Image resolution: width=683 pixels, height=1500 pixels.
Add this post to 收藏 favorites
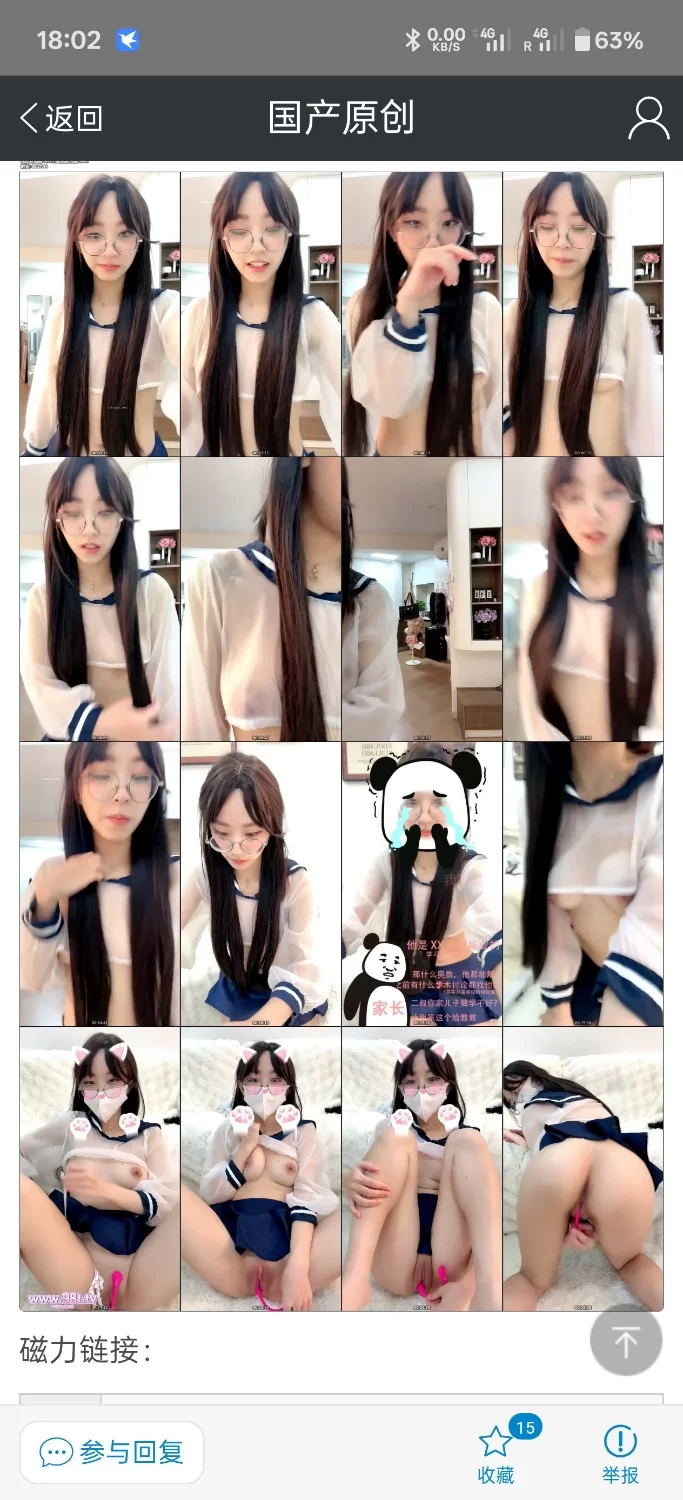point(496,1452)
